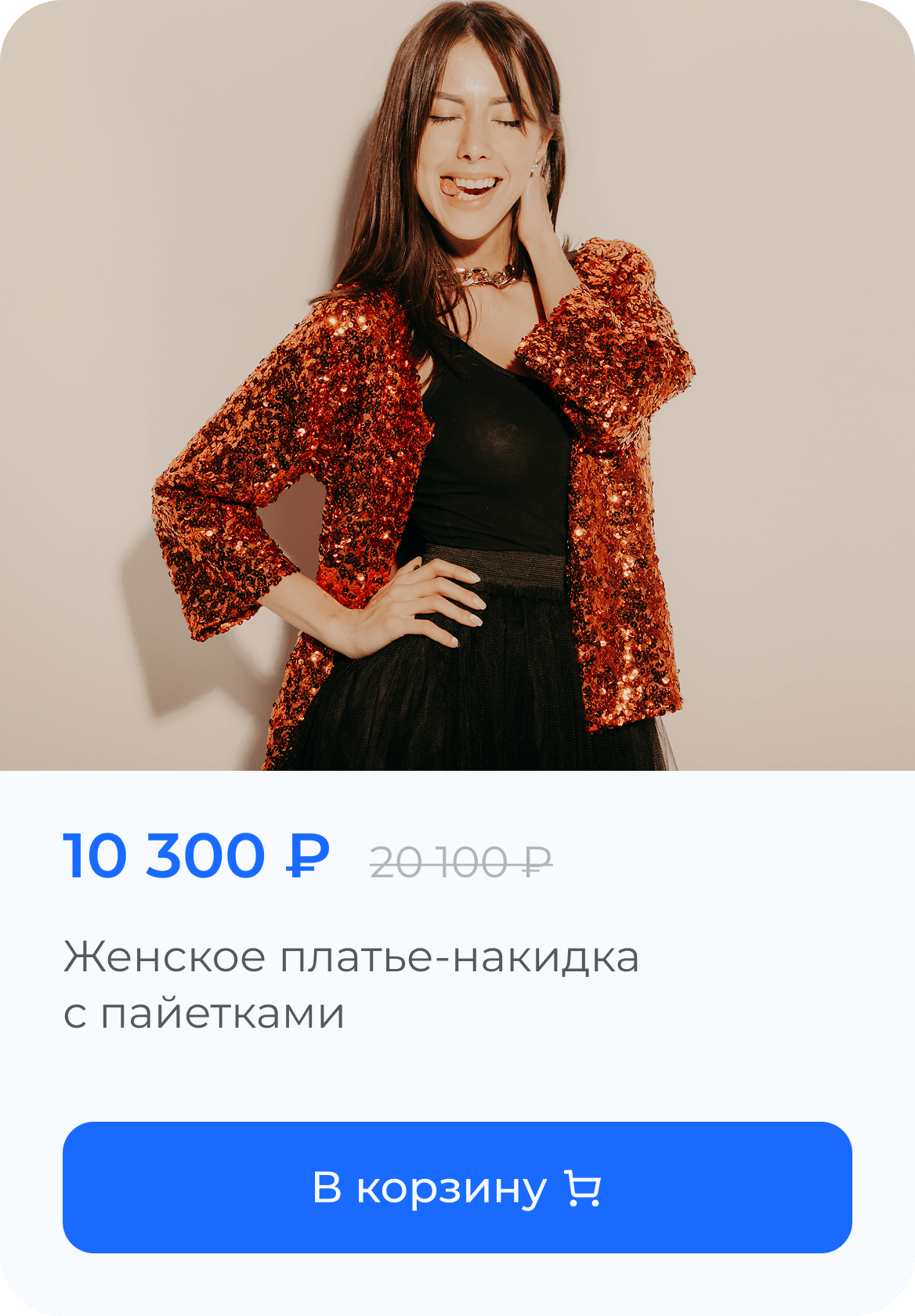Add the sequin dress-cape to cart
Viewport: 915px width, 1316px height.
point(457,1187)
